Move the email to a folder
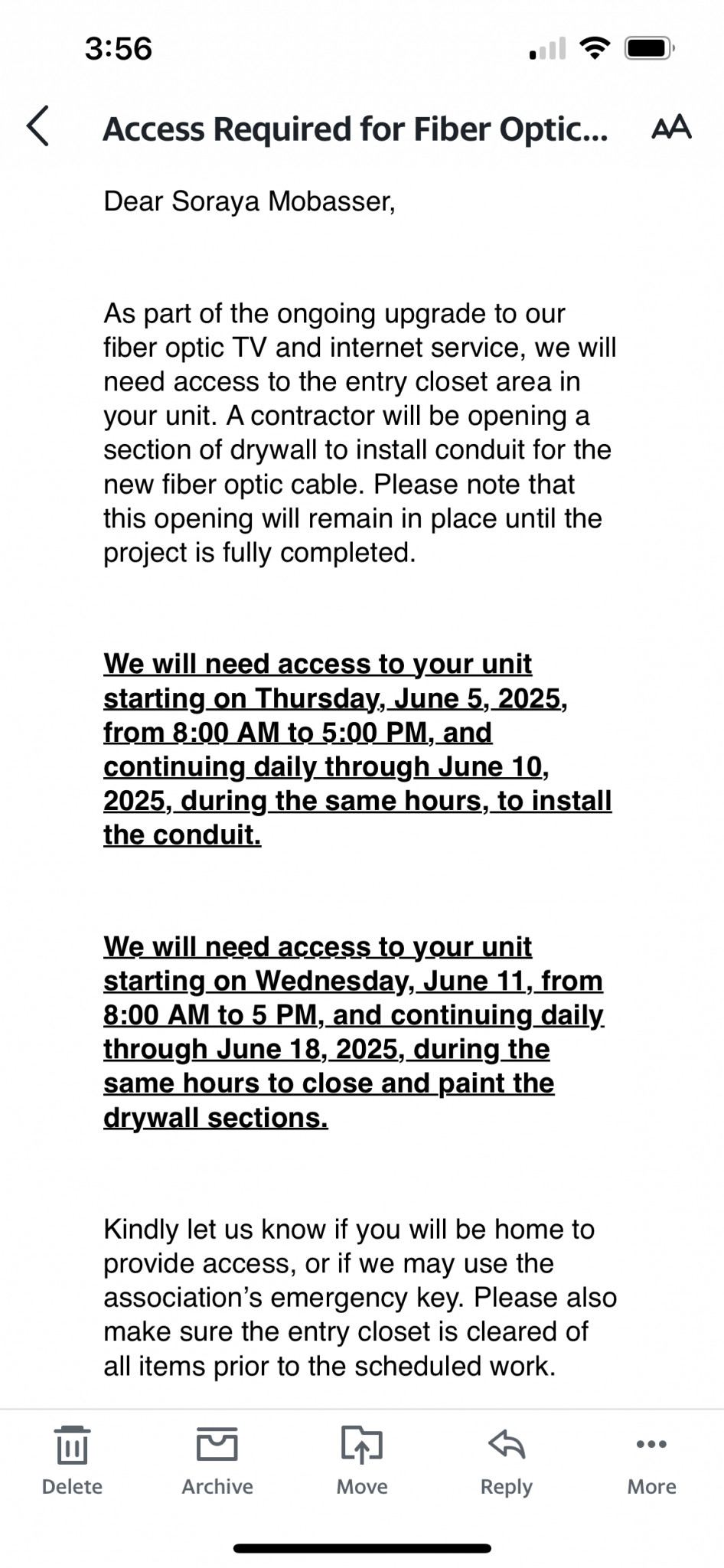Image resolution: width=724 pixels, height=1568 pixels. click(362, 1461)
